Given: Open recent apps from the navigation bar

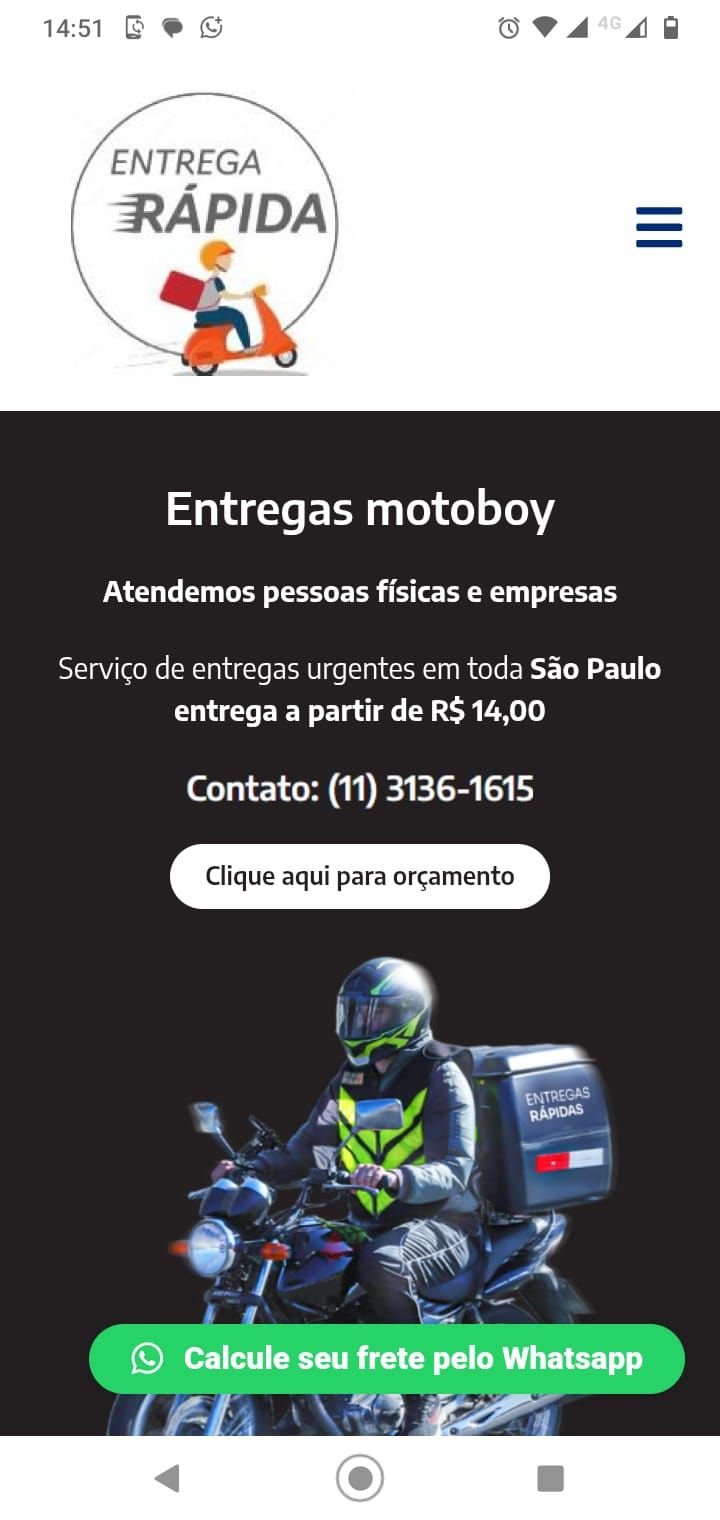Looking at the screenshot, I should click(x=550, y=1478).
